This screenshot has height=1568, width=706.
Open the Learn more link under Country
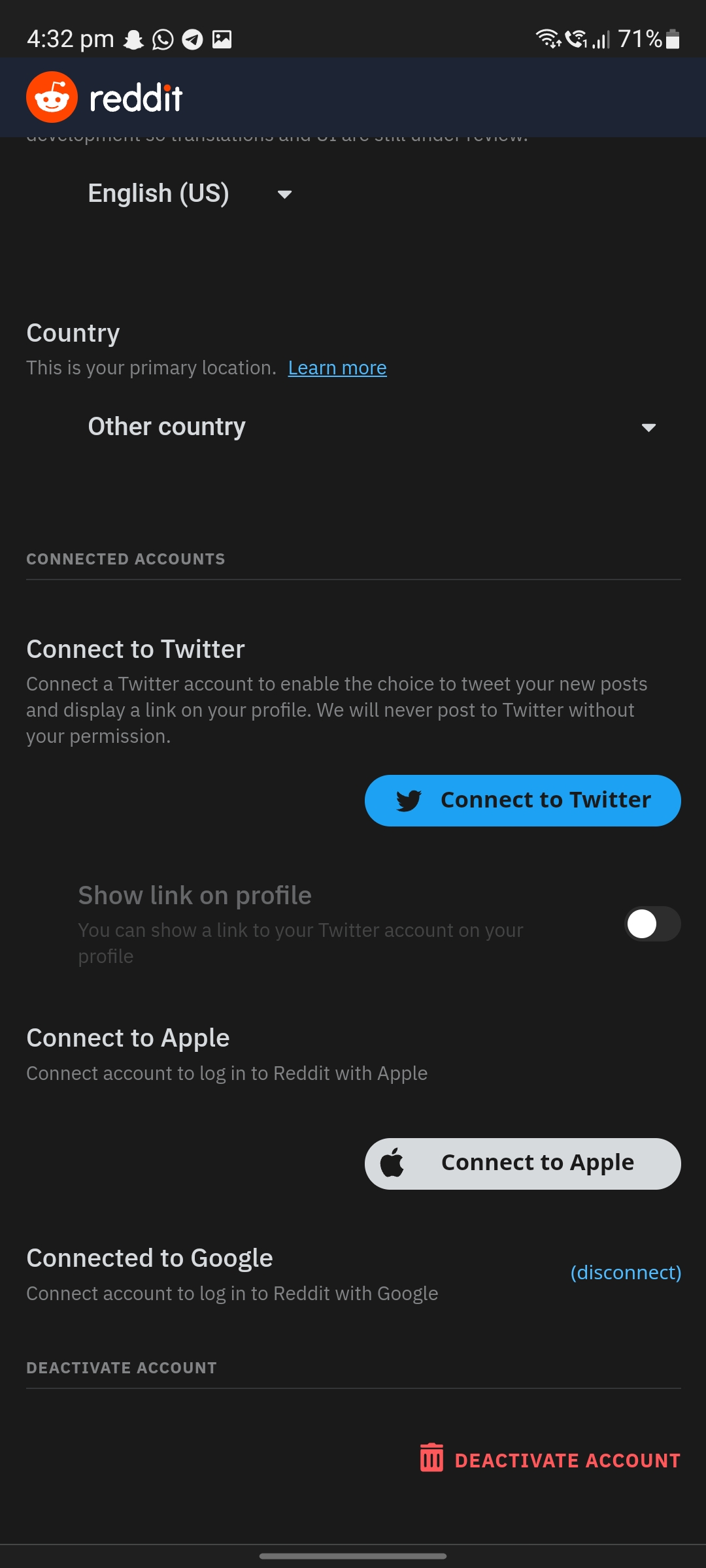[337, 367]
